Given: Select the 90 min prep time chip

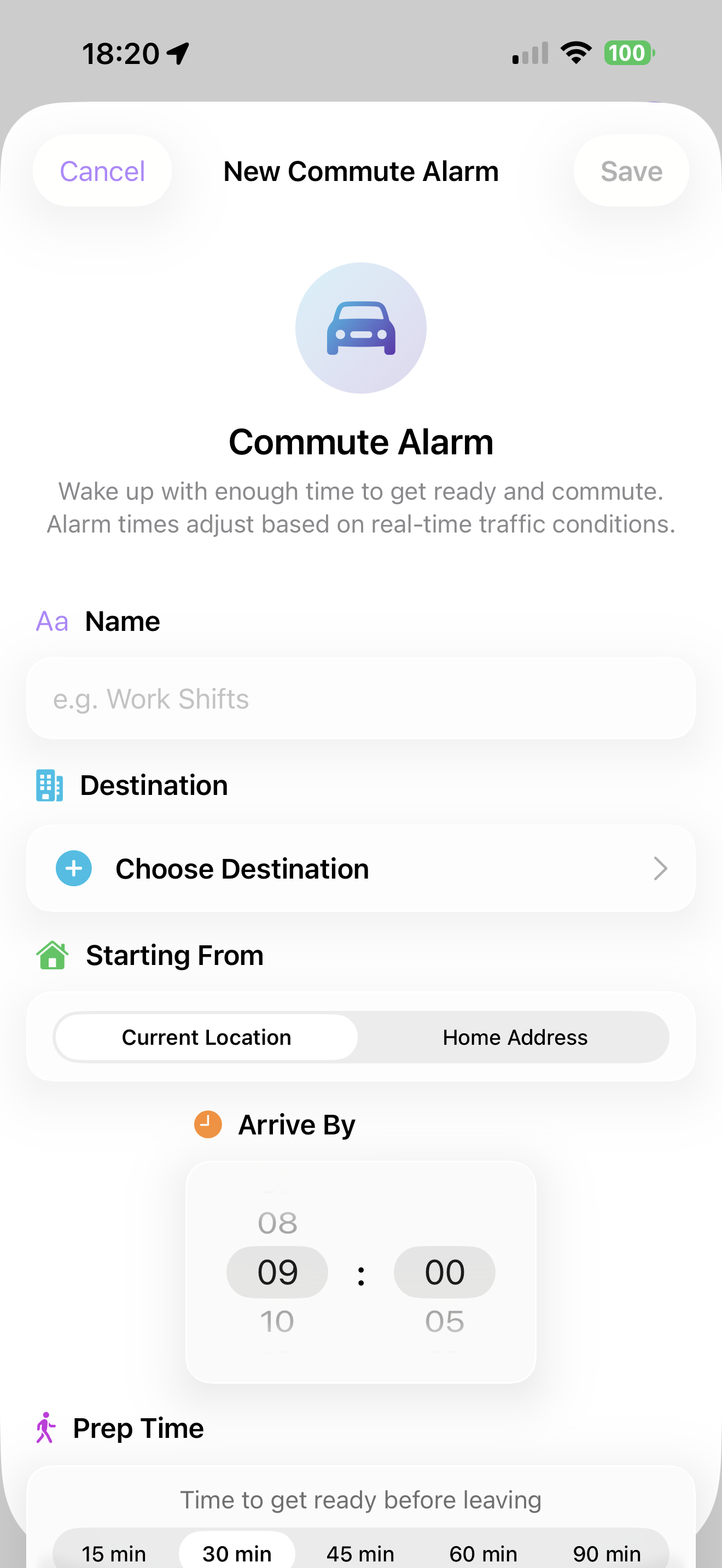Looking at the screenshot, I should (x=607, y=1553).
